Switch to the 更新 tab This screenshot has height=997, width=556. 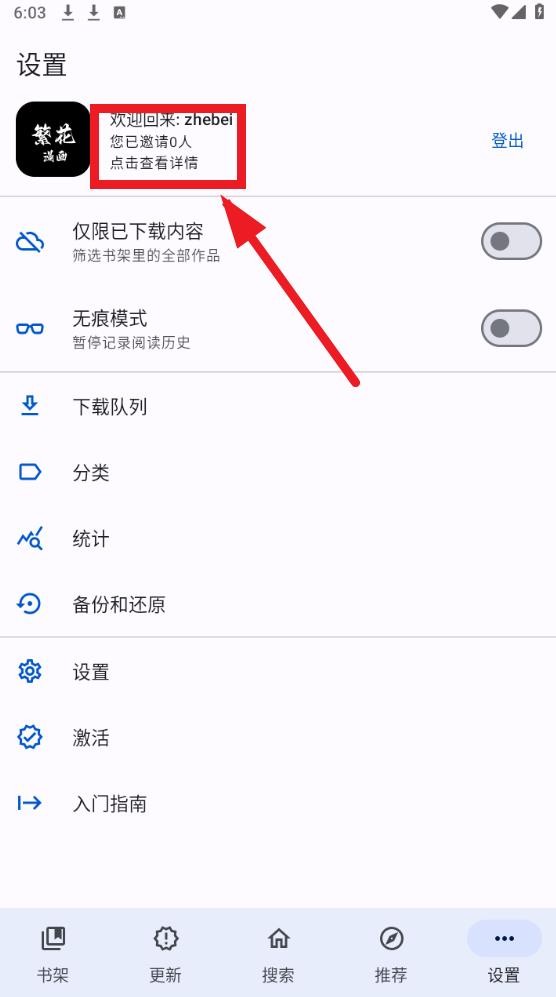coord(165,953)
